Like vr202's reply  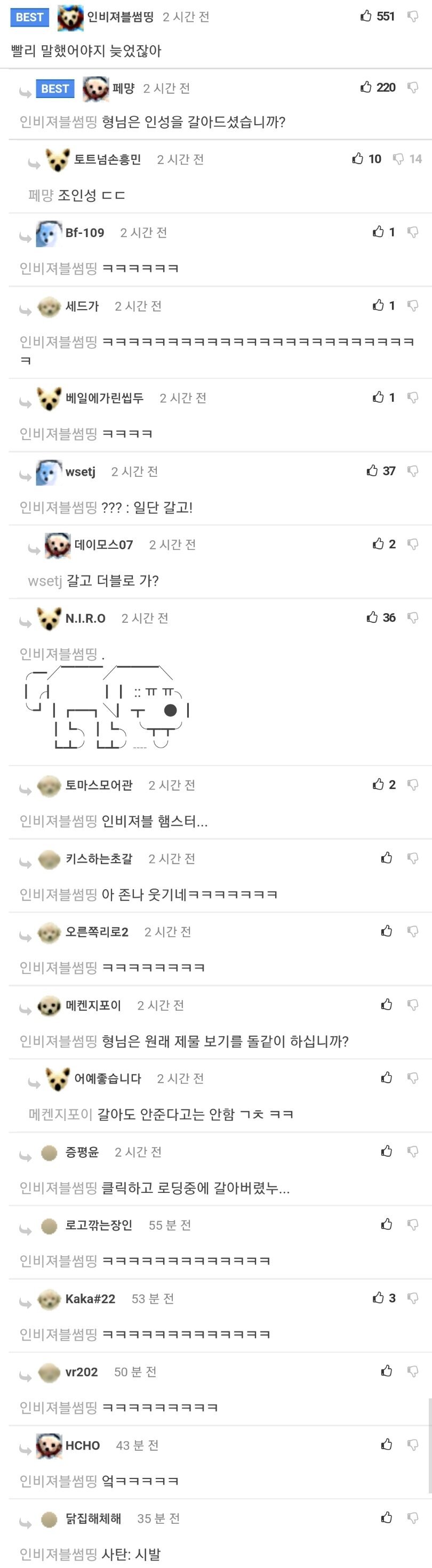[386, 1371]
